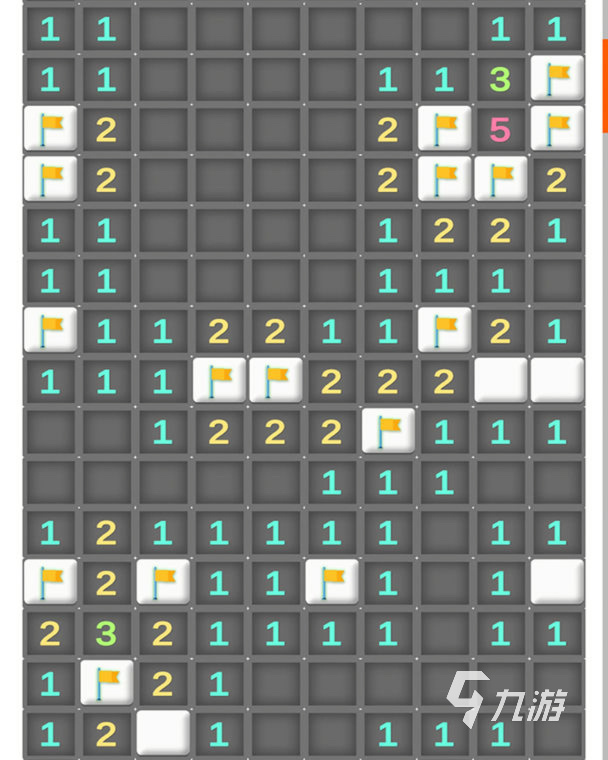Unflag the tile below the bottom green 3
608x760 pixels.
pyautogui.click(x=105, y=682)
